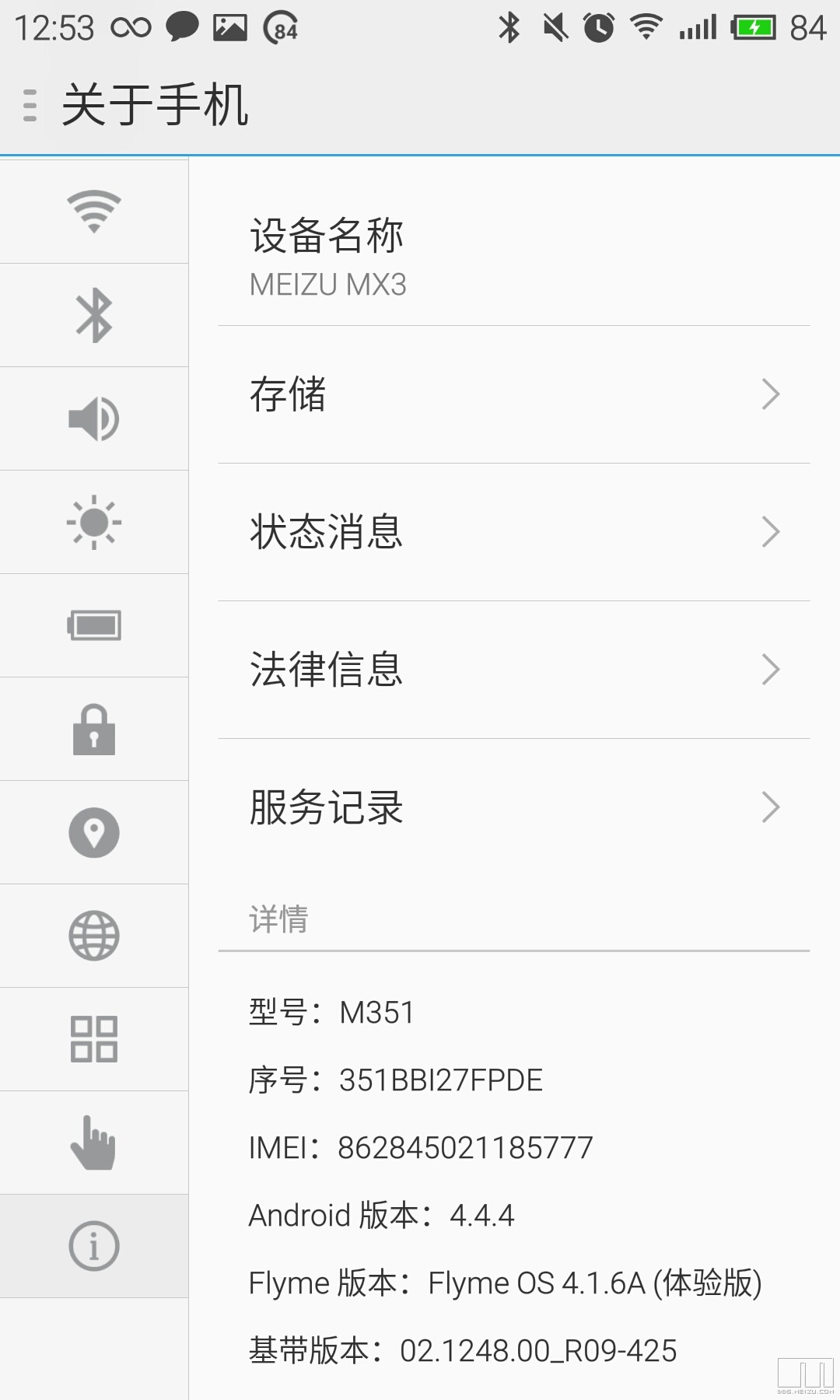Select the Bluetooth icon in the sidebar
The image size is (840, 1400).
pyautogui.click(x=93, y=314)
